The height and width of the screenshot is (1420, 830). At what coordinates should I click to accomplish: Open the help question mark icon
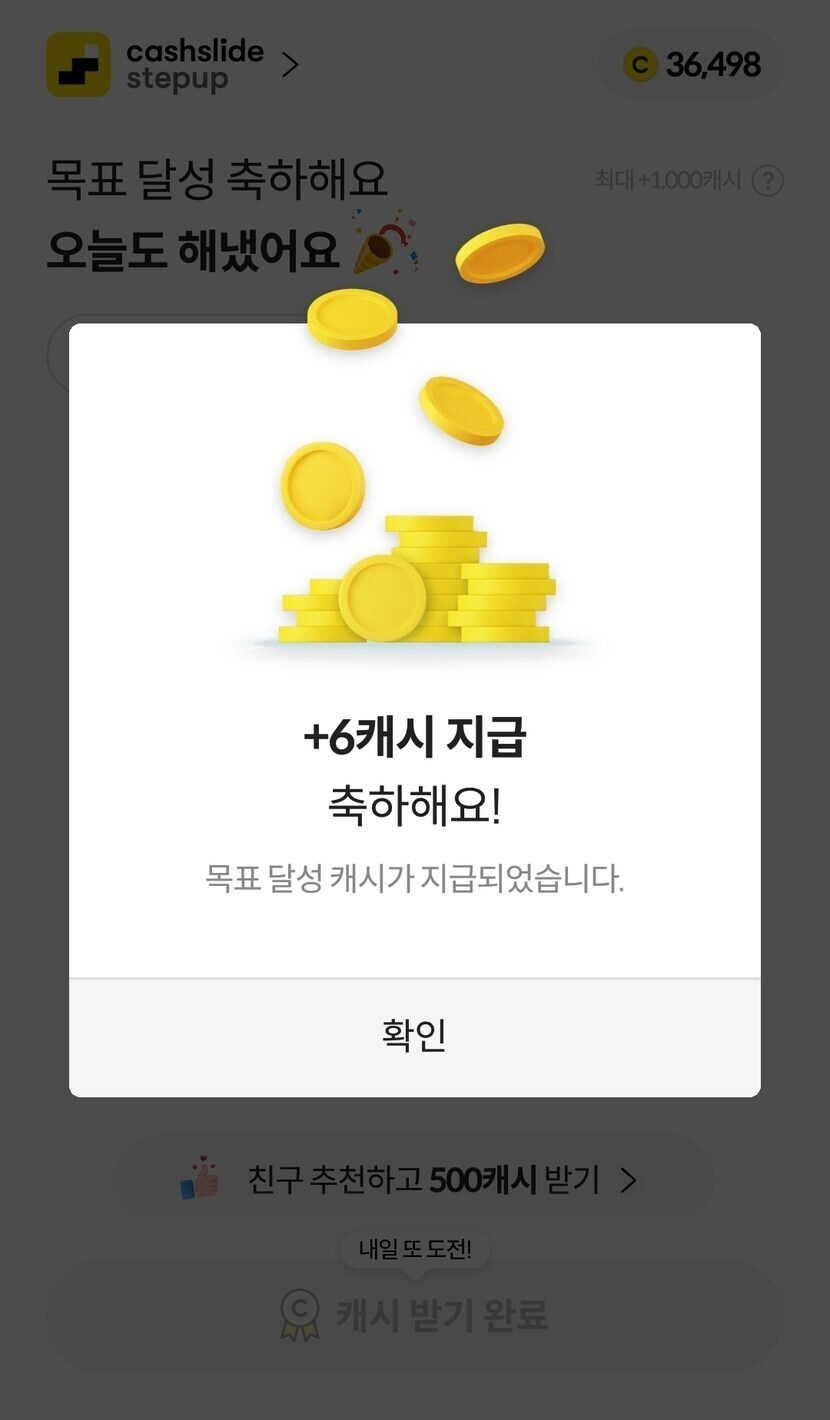[x=767, y=181]
